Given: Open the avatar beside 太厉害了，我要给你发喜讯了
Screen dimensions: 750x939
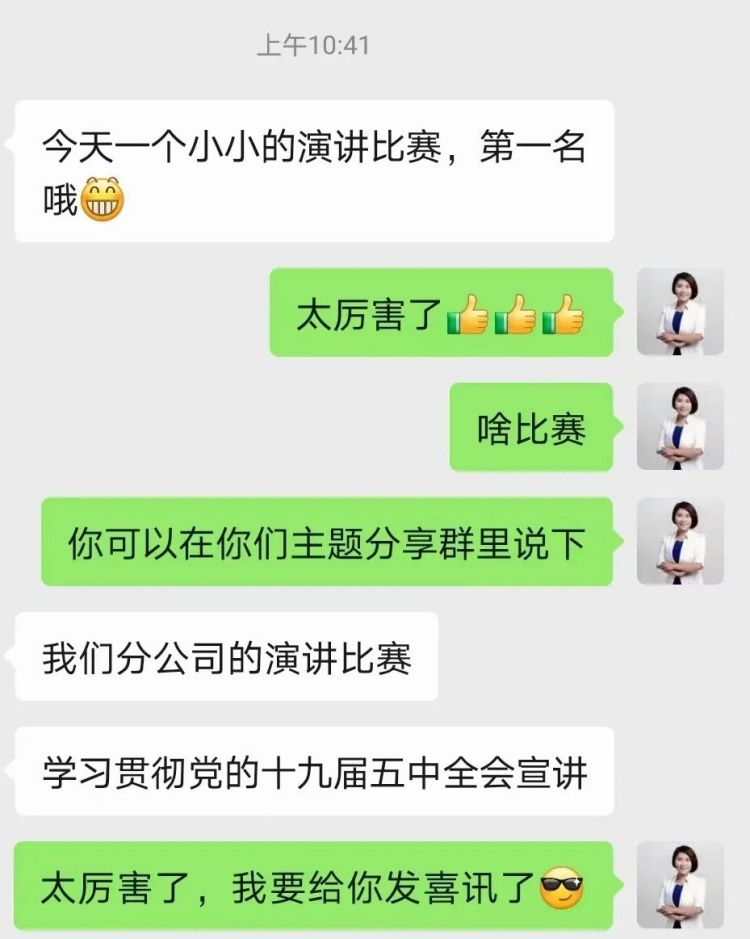Looking at the screenshot, I should tap(680, 885).
